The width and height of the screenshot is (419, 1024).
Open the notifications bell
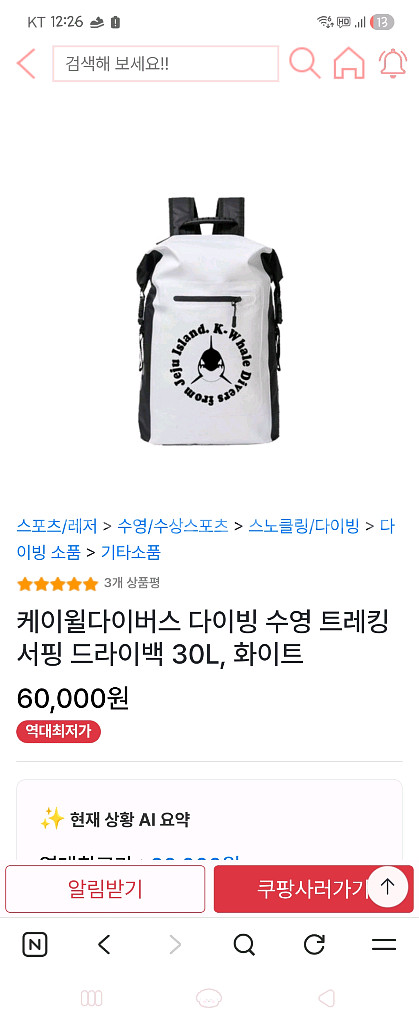(393, 63)
